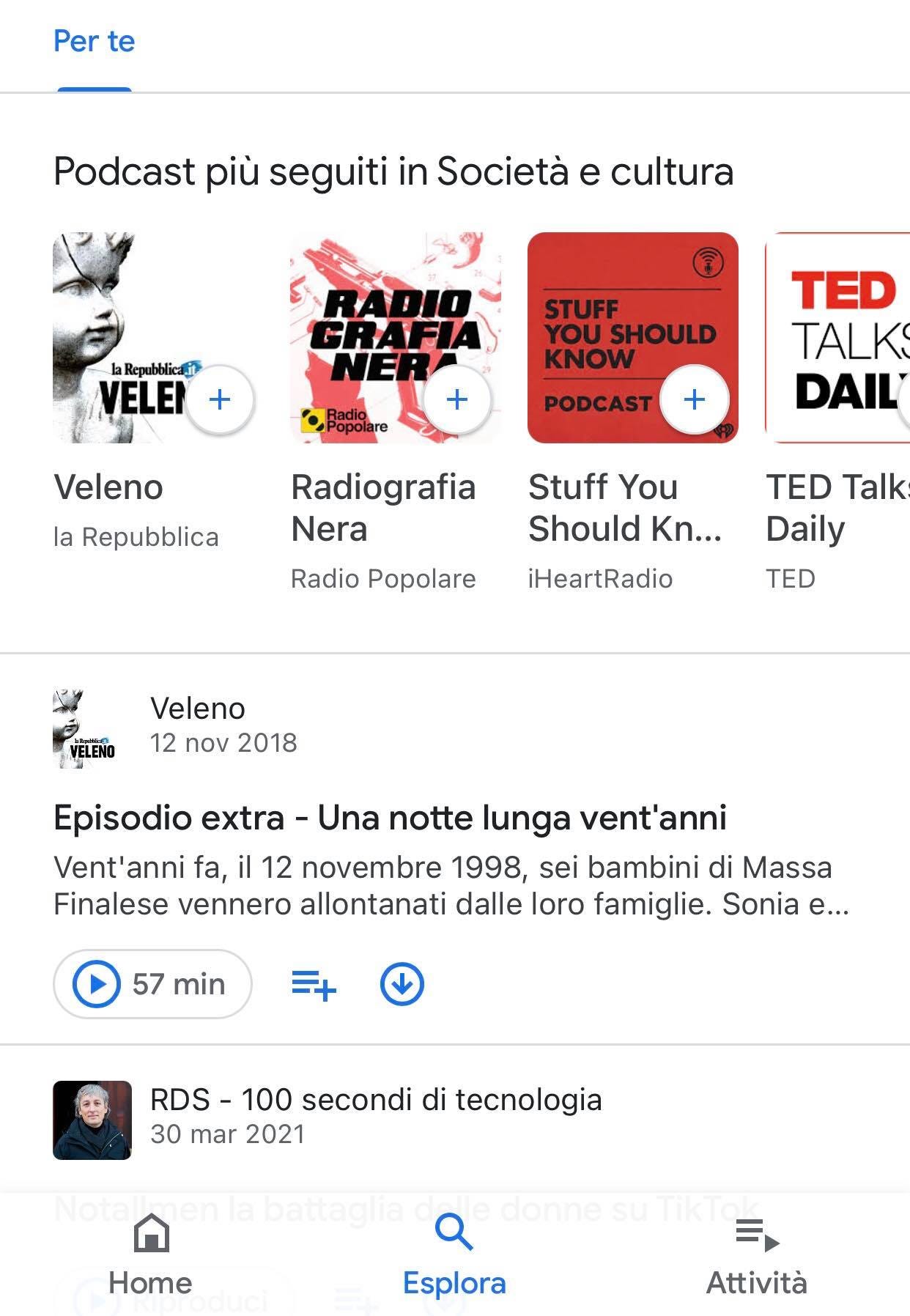This screenshot has height=1316, width=910.
Task: Subscribe to the Veleno podcast with plus
Action: click(220, 399)
